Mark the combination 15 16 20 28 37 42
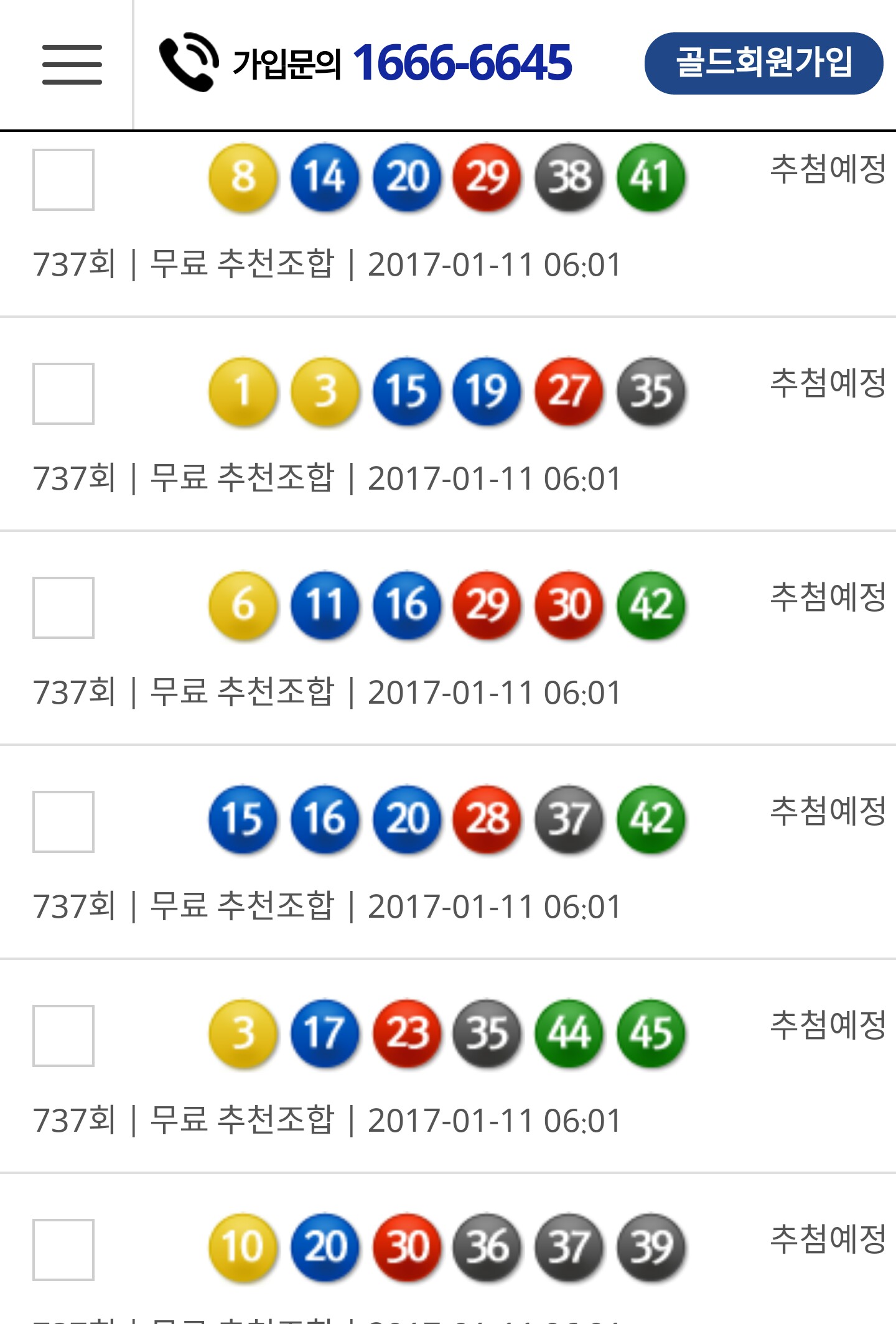This screenshot has height=1324, width=896. pos(63,822)
